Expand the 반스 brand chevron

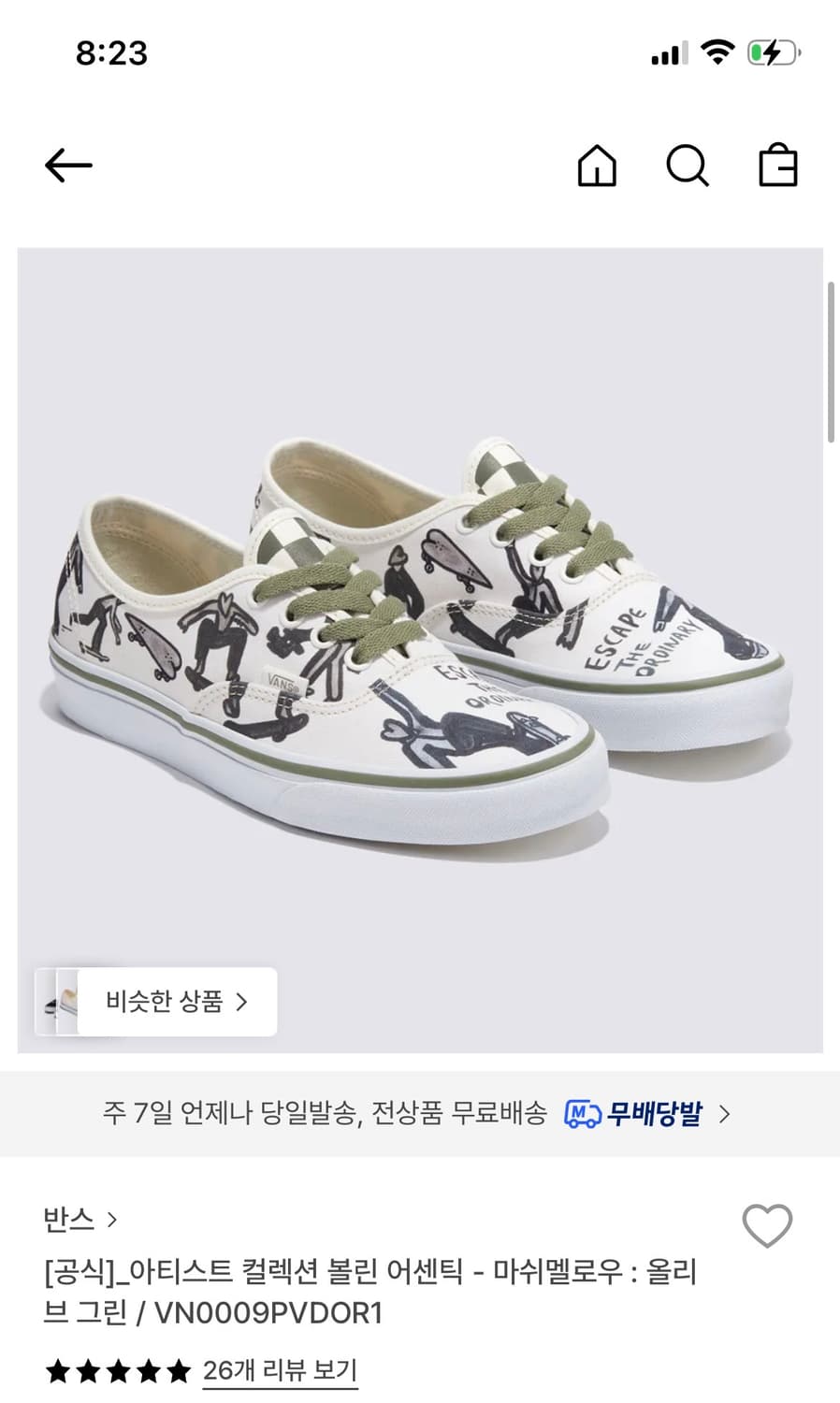click(111, 1221)
